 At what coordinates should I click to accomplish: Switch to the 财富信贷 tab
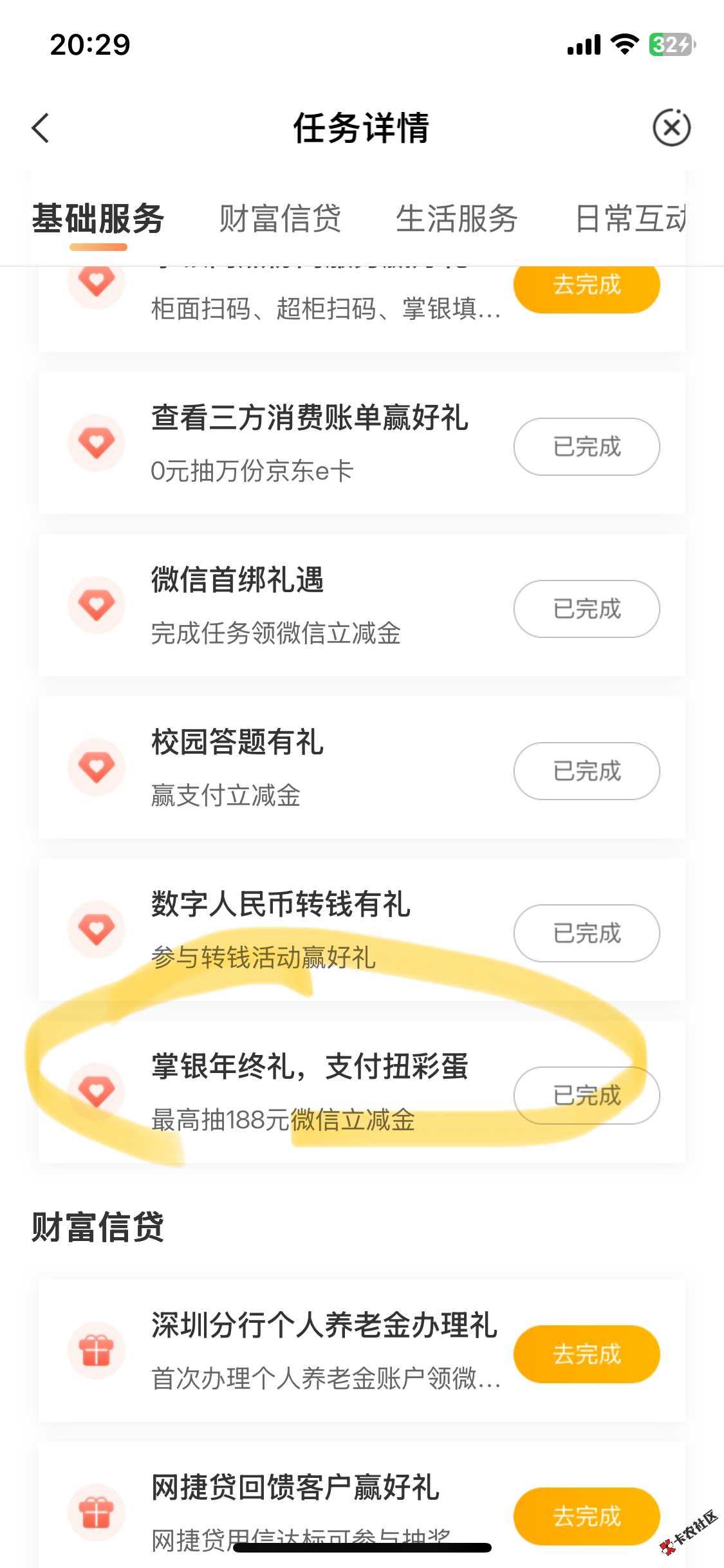tap(280, 219)
